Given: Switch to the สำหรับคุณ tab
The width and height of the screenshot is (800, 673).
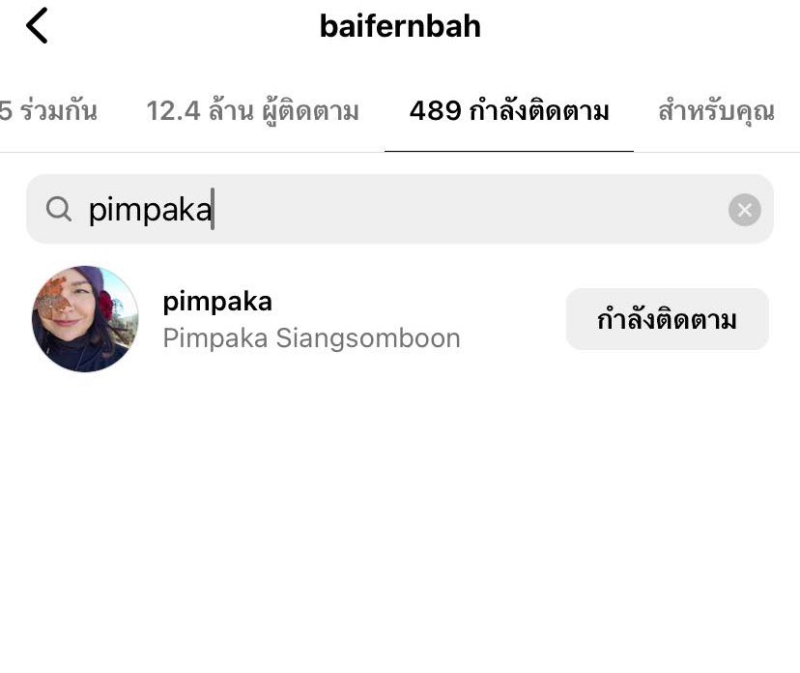Looking at the screenshot, I should (716, 111).
